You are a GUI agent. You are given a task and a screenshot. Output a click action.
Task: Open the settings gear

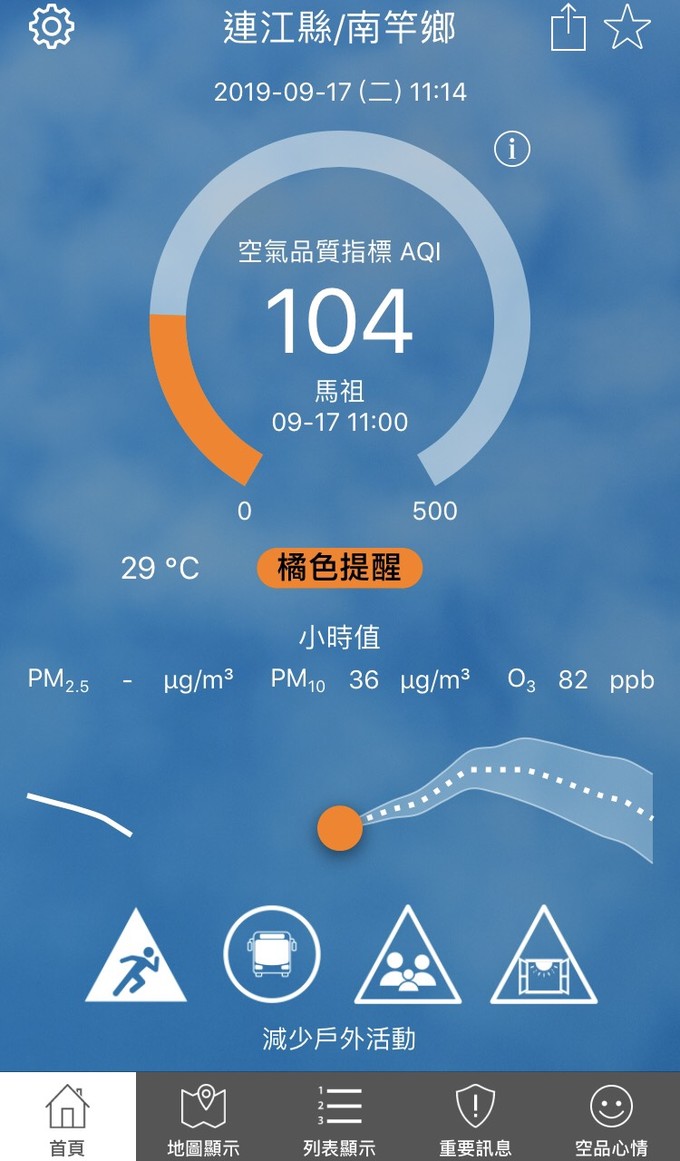click(x=51, y=27)
